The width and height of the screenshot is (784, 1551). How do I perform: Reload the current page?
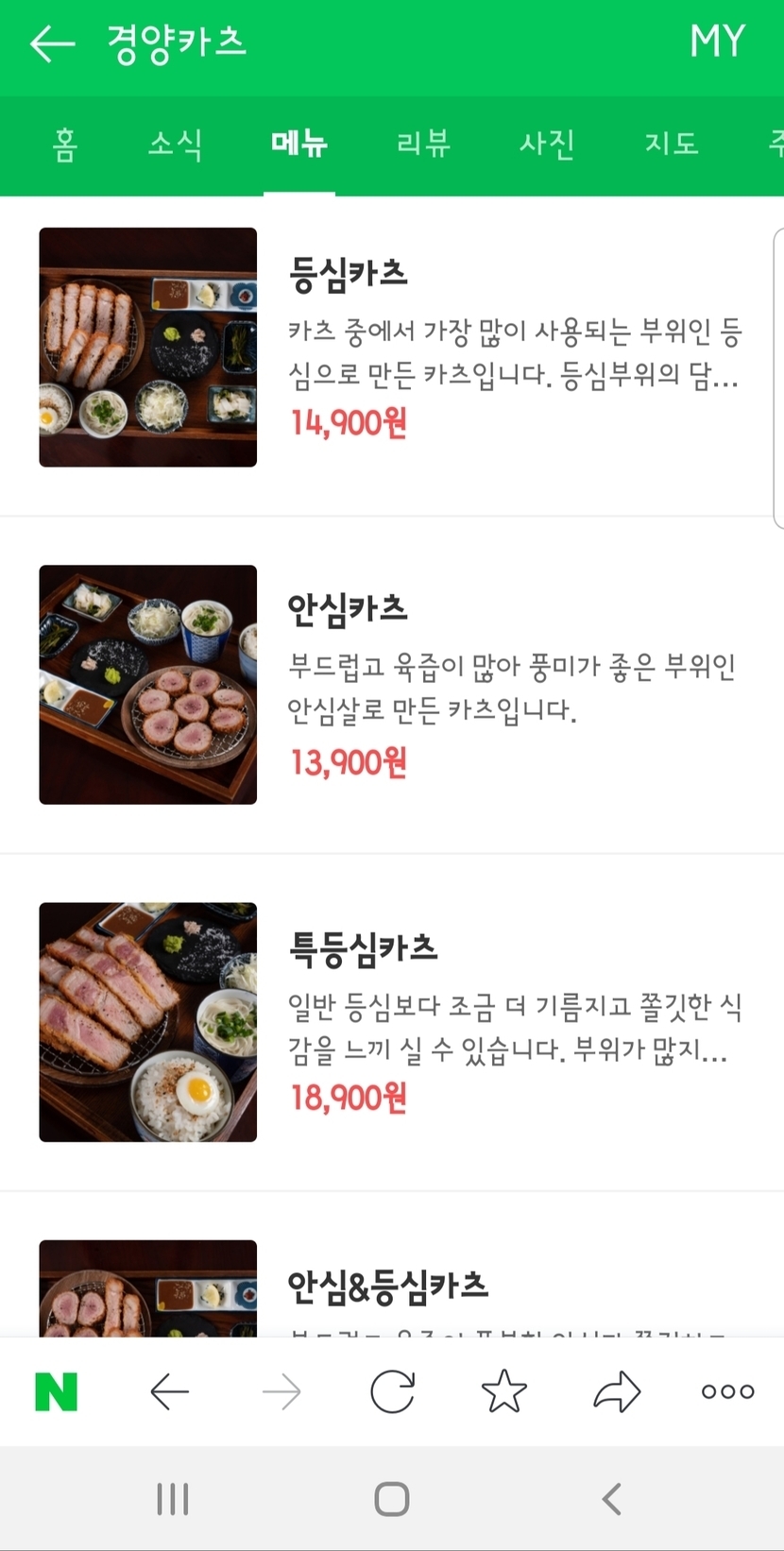[392, 1391]
